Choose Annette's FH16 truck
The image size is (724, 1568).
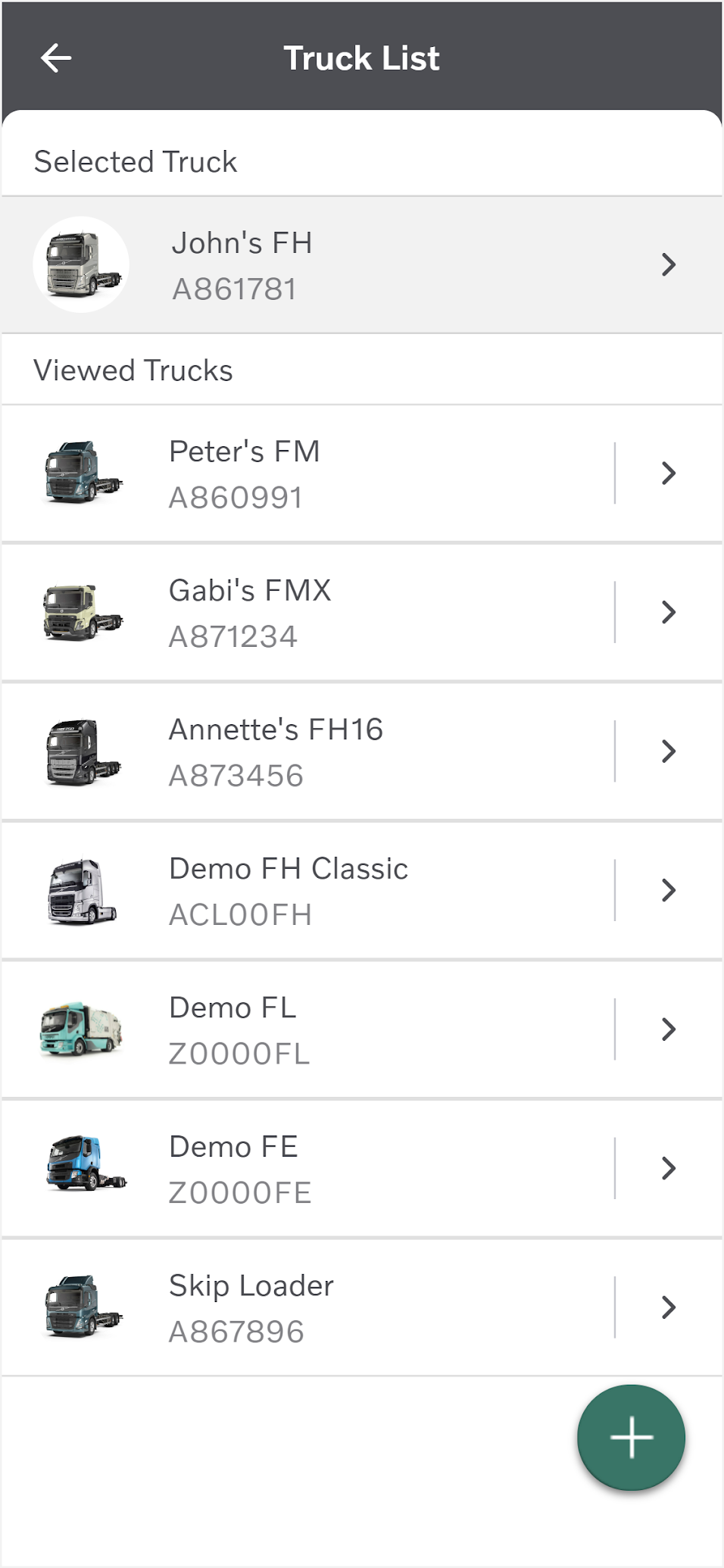click(318, 752)
